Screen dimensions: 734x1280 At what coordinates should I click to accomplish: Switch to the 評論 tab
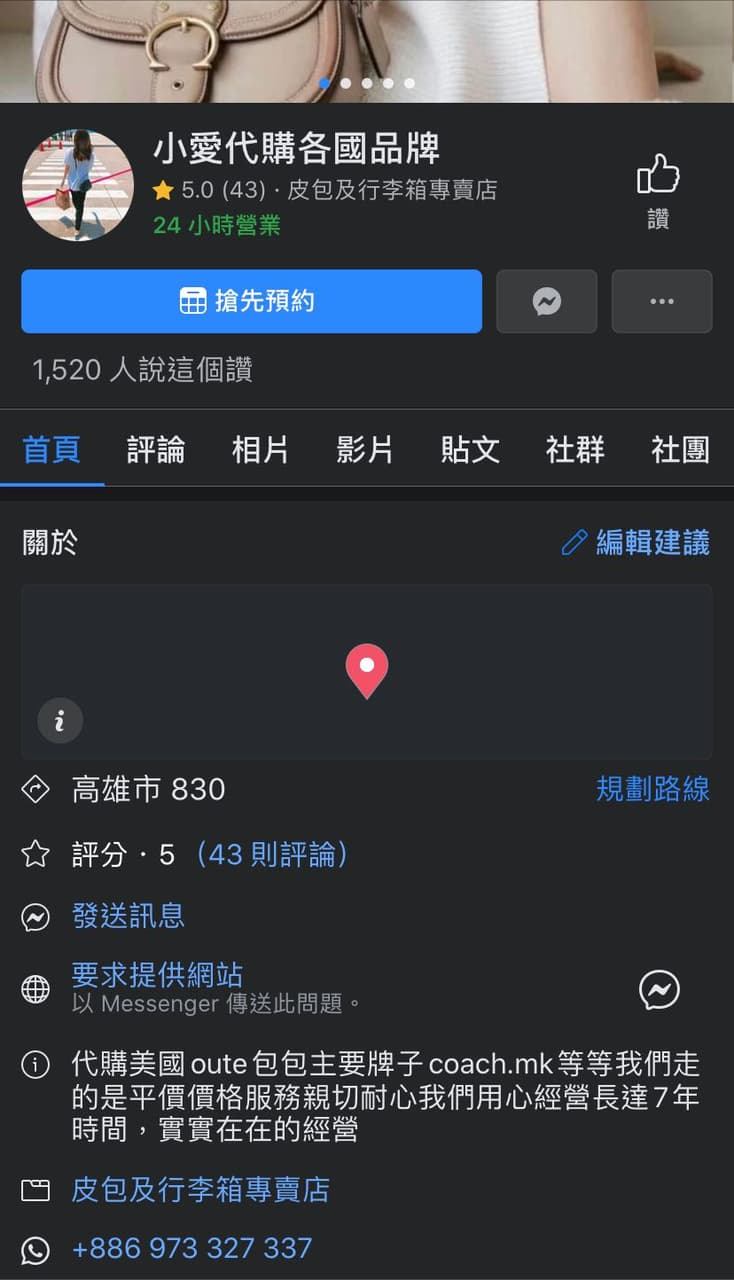point(155,450)
